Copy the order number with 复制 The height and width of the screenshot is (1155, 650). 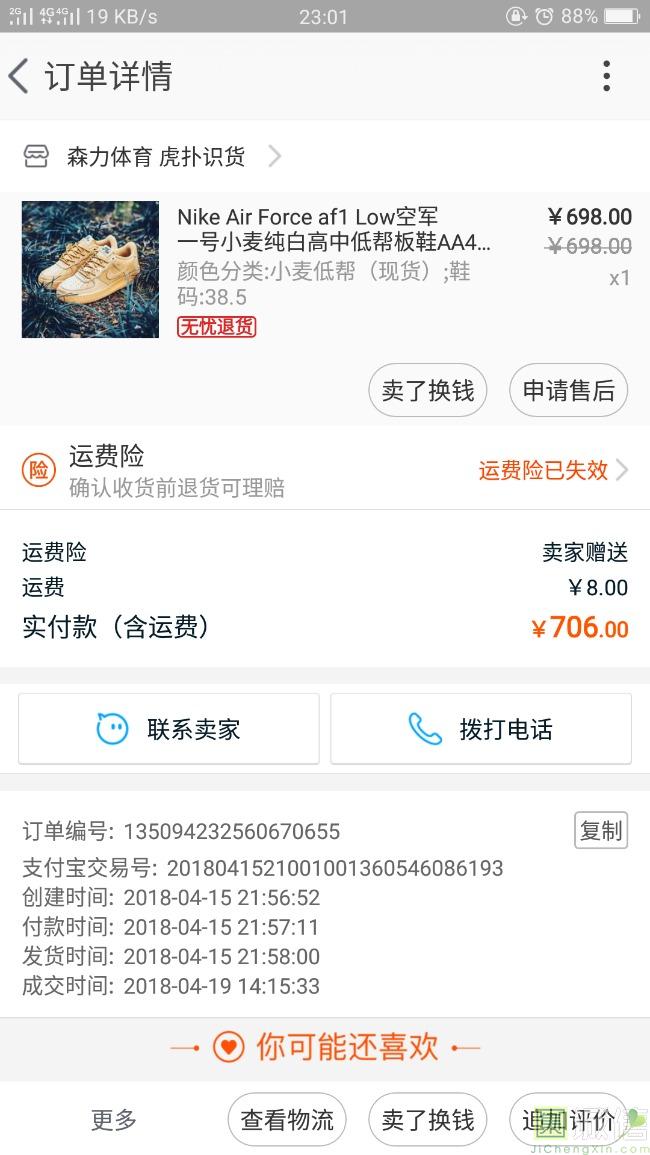click(x=601, y=830)
